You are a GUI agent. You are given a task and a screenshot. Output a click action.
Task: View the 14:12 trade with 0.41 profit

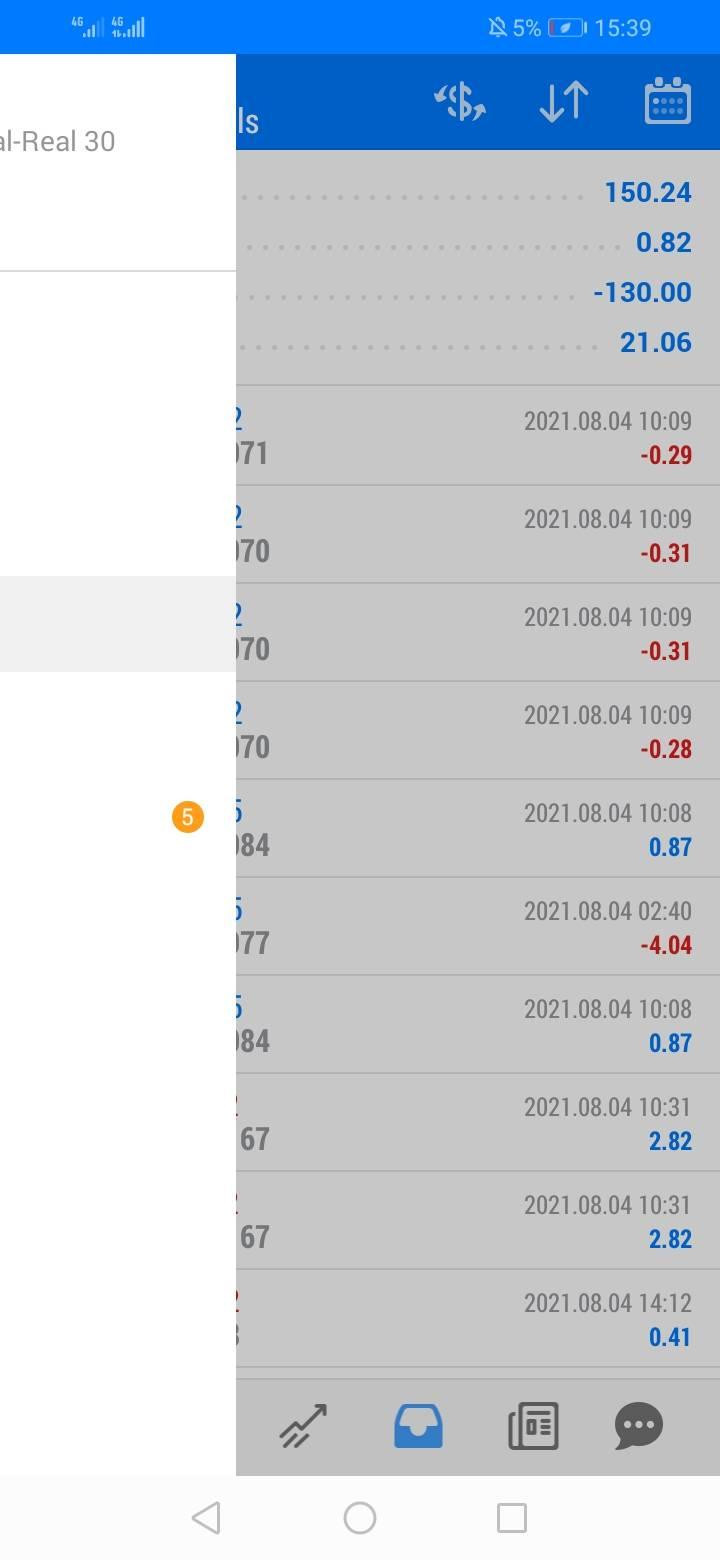pos(478,1318)
